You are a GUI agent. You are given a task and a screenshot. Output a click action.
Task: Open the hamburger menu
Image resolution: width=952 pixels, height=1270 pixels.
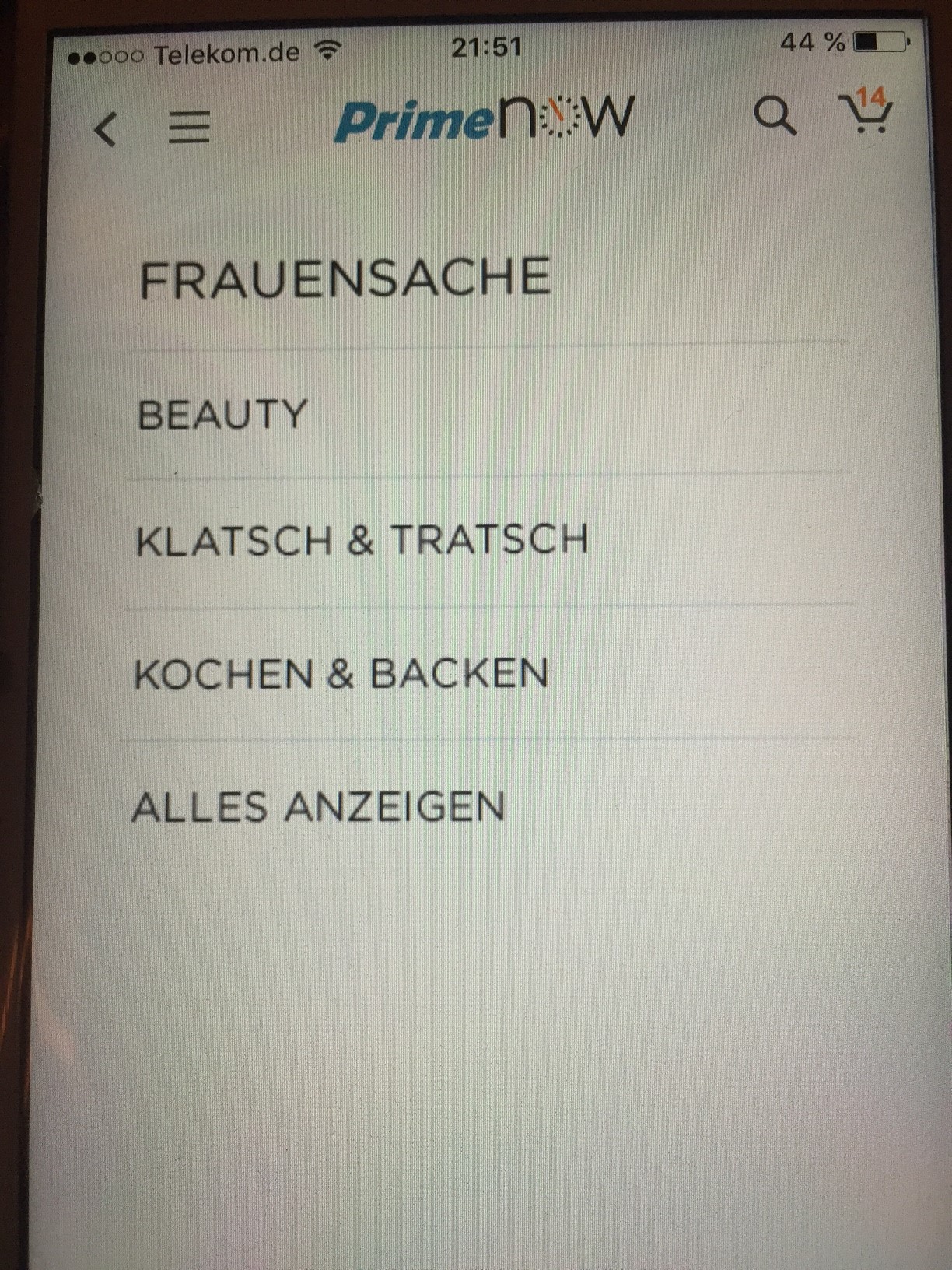(x=189, y=127)
